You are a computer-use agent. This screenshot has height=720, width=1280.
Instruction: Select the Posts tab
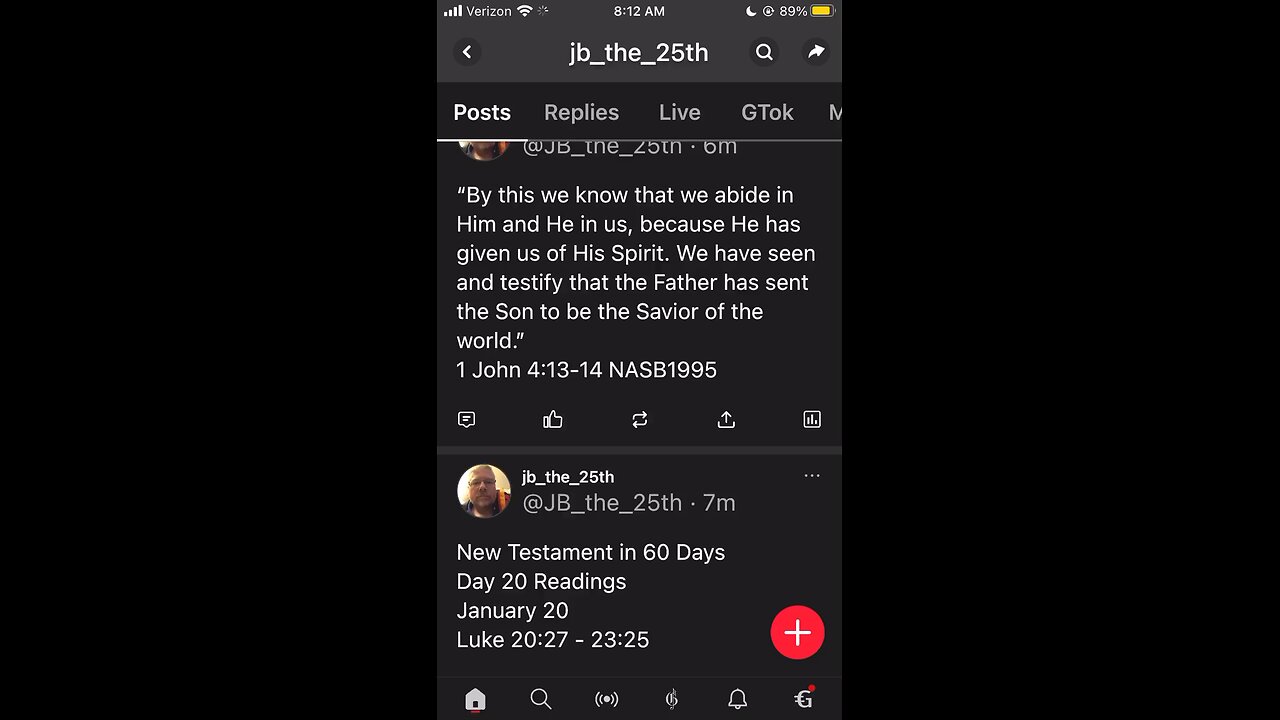coord(482,112)
